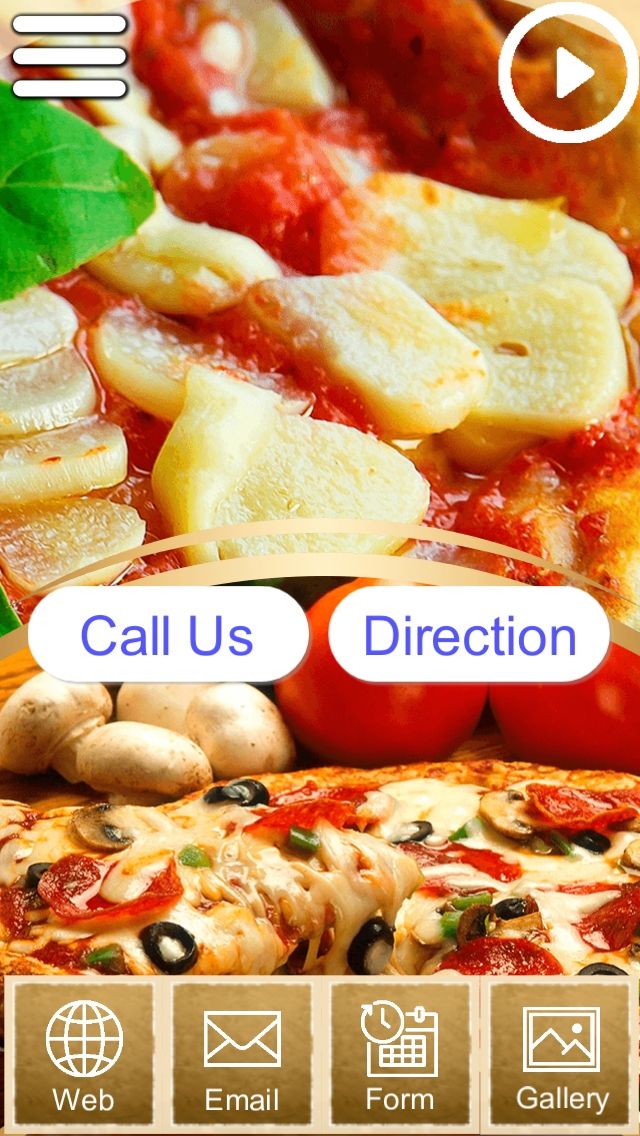View the Gallery tile
The height and width of the screenshot is (1136, 640).
561,1055
